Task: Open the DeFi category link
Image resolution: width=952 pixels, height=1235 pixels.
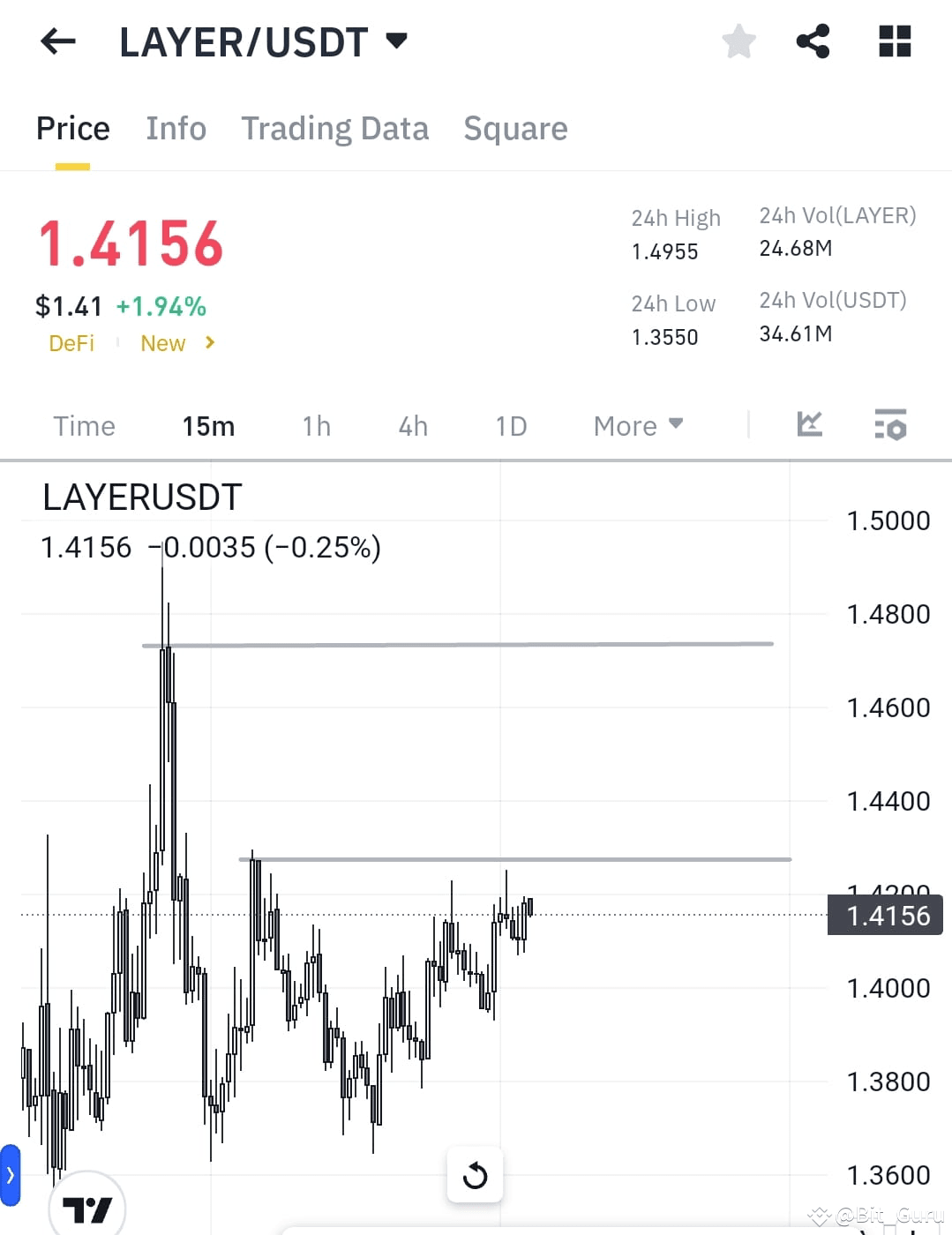Action: tap(71, 343)
